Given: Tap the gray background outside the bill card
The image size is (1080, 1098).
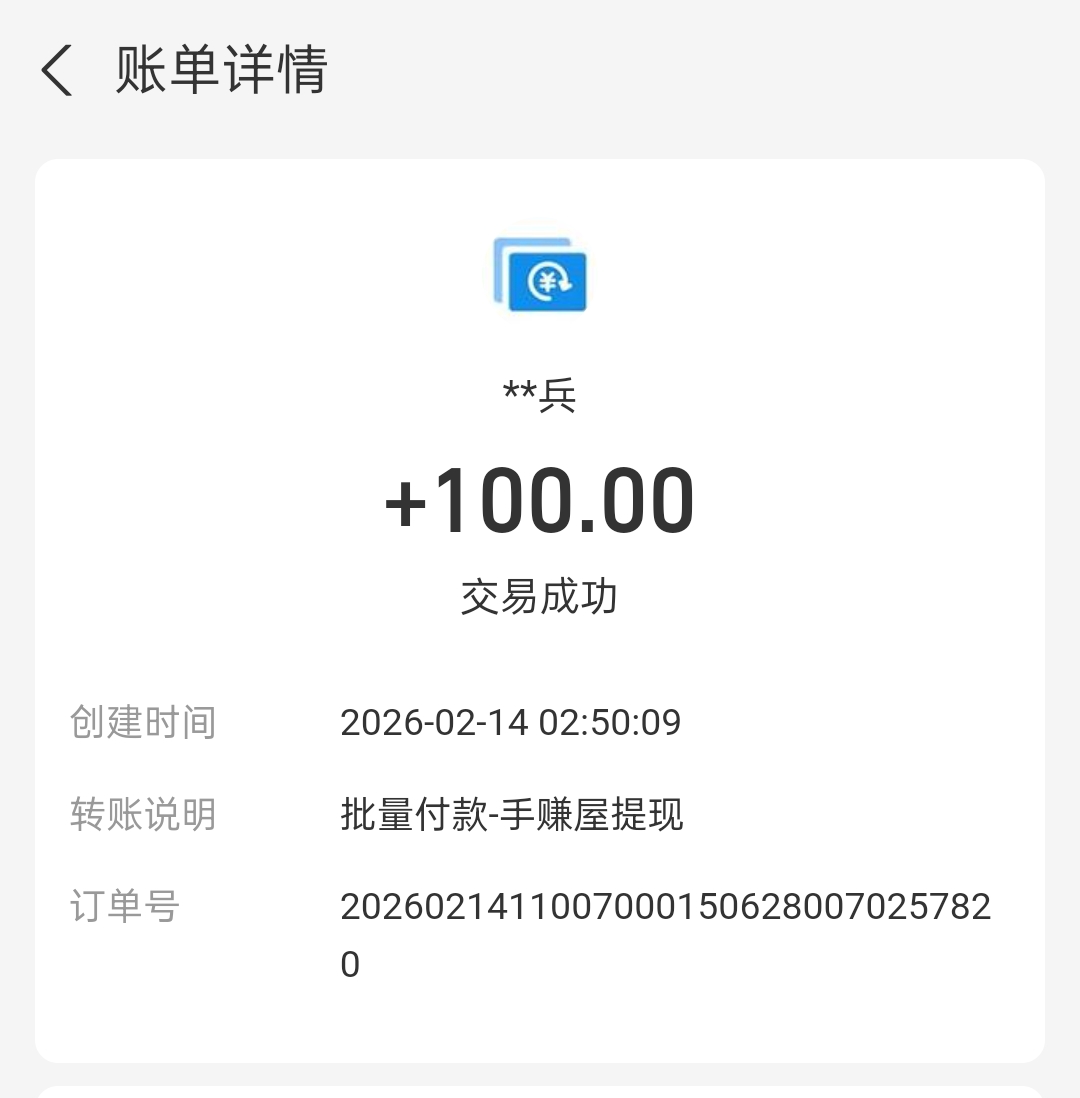Looking at the screenshot, I should click(x=540, y=130).
